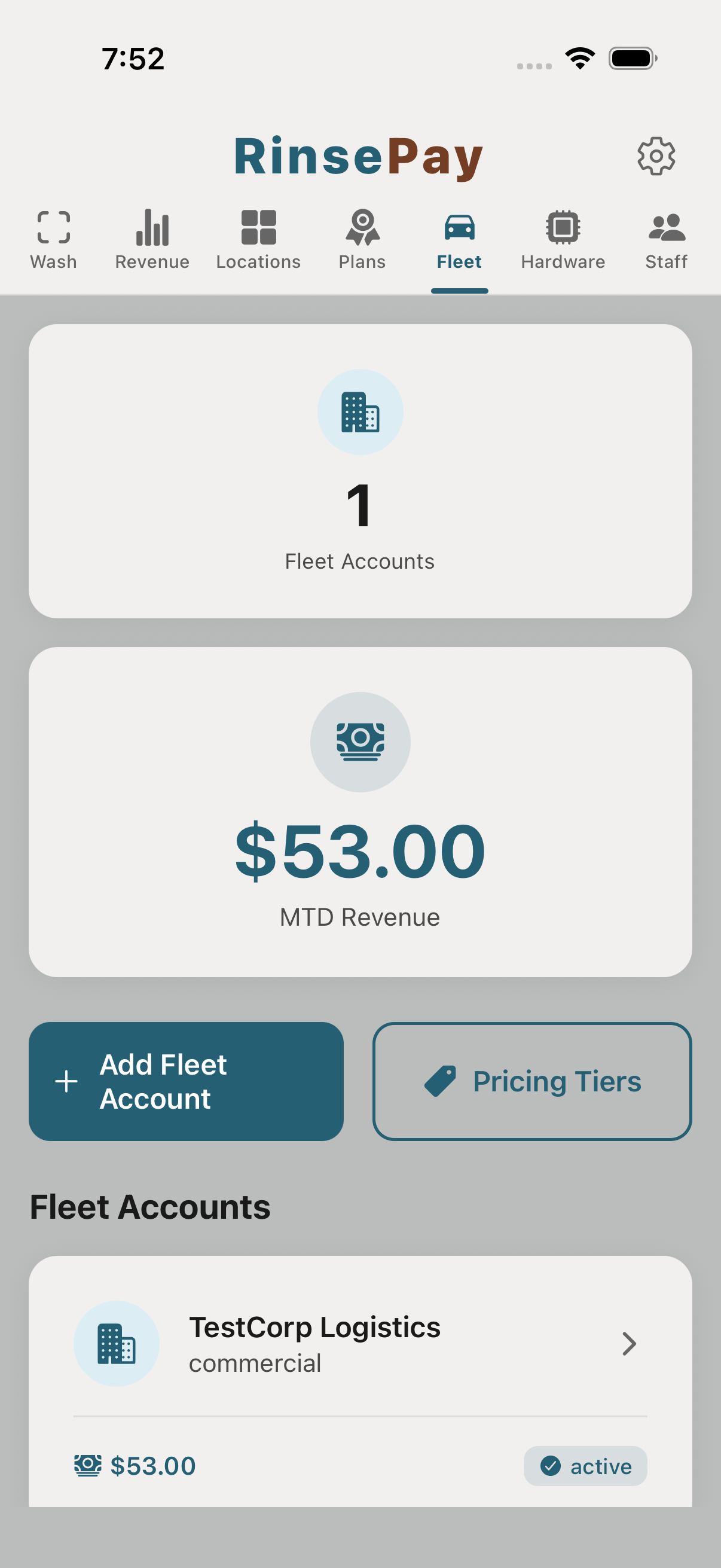Click the Locations grid icon
721x1568 pixels.
[257, 228]
